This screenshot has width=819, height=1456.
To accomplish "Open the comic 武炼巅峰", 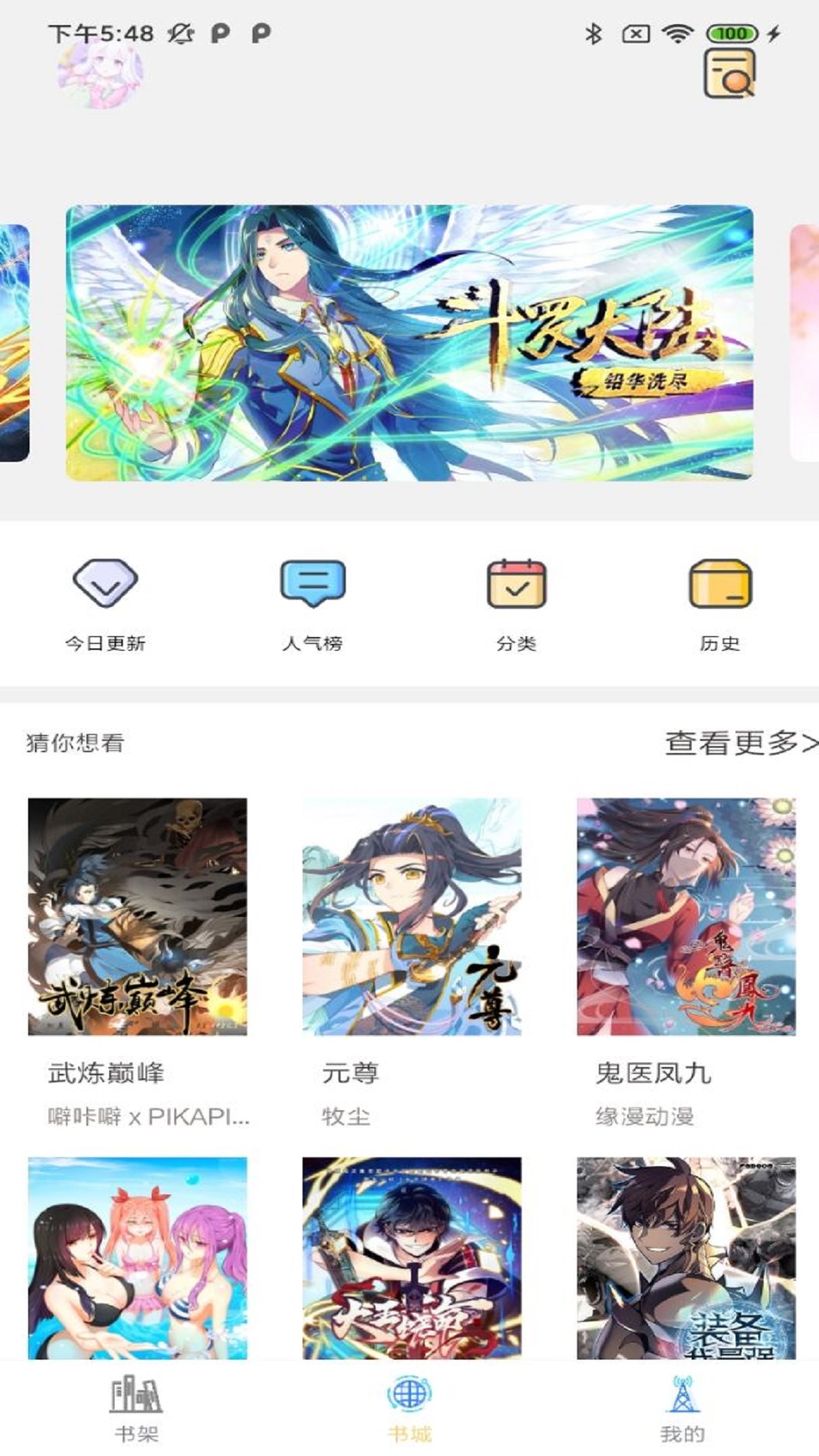I will 137,916.
